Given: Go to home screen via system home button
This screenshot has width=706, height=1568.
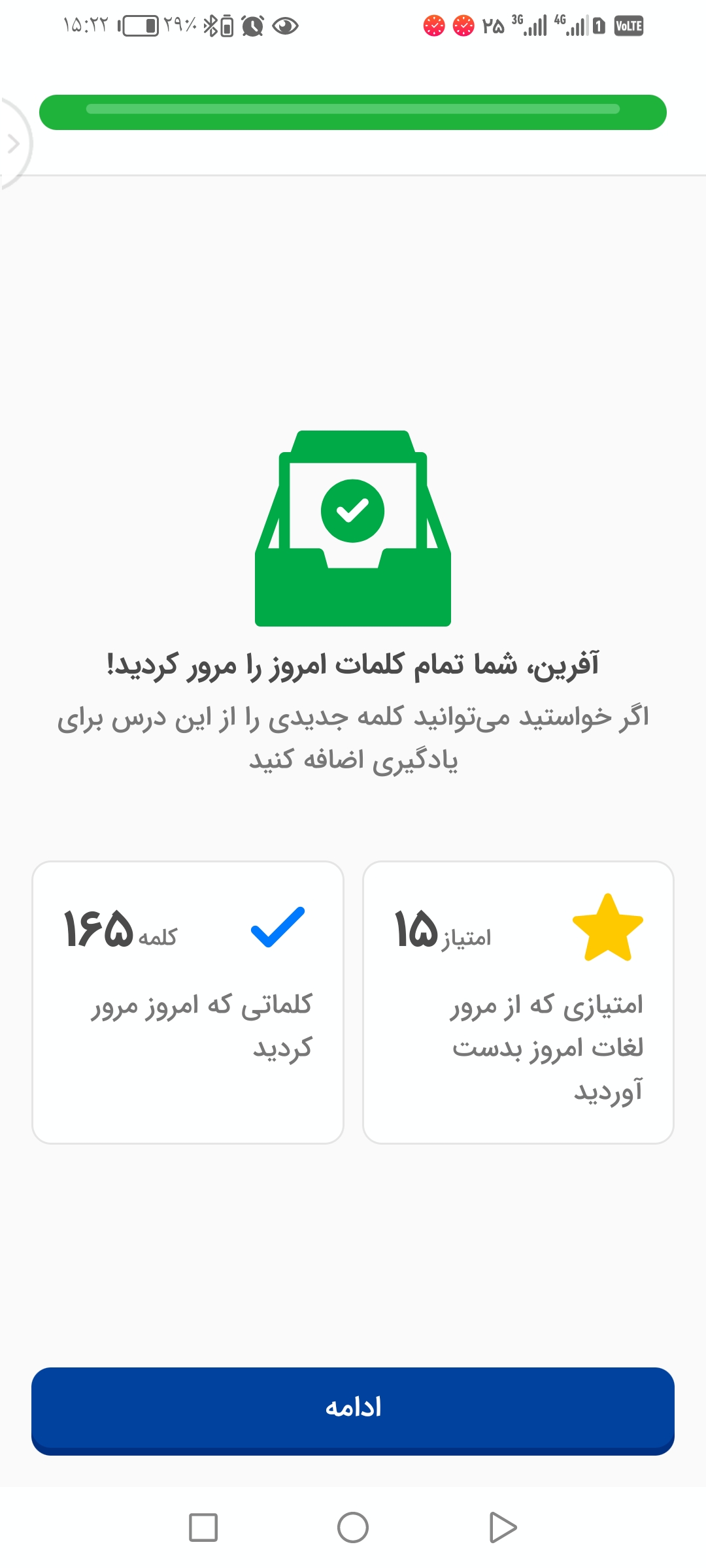Looking at the screenshot, I should pyautogui.click(x=353, y=1527).
